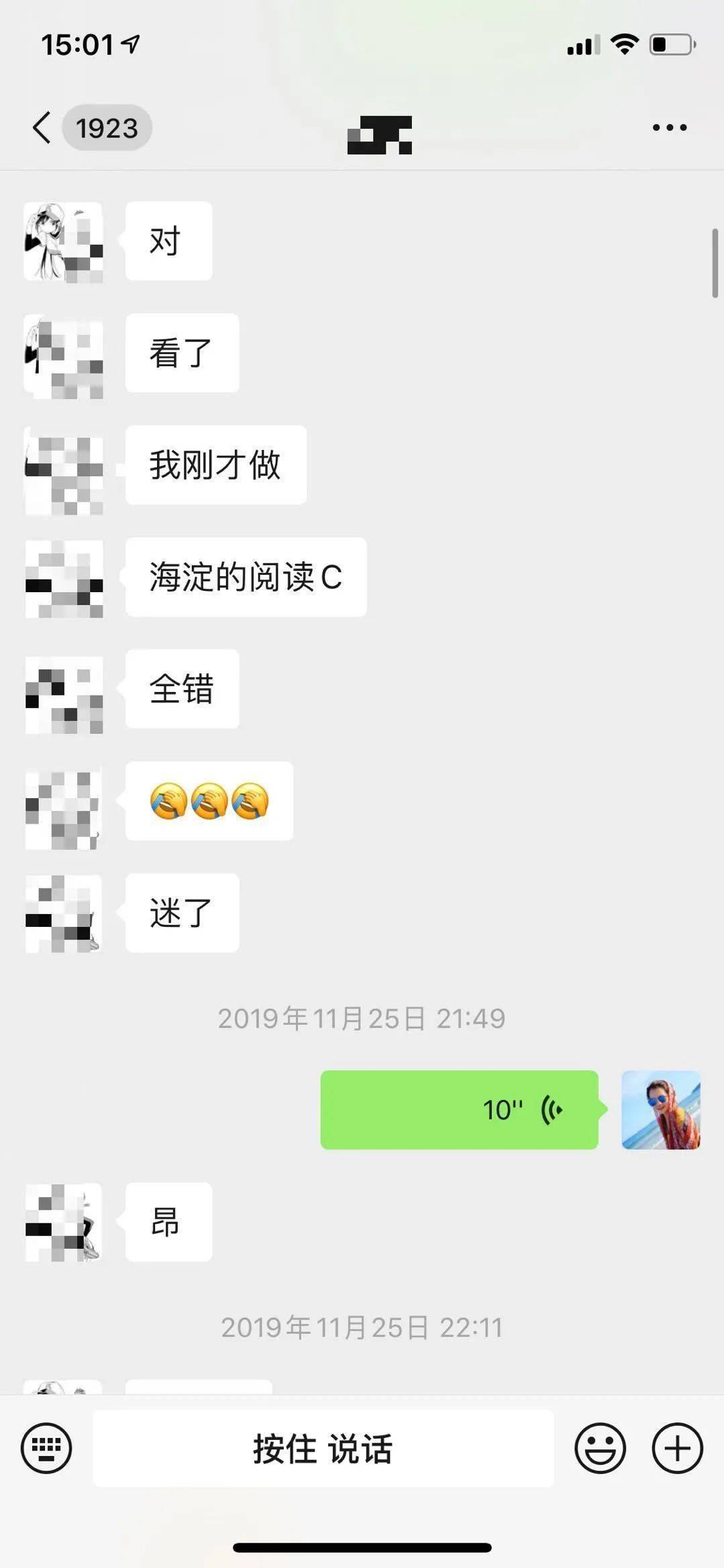
Task: Switch to keyboard text input
Action: 46,1448
